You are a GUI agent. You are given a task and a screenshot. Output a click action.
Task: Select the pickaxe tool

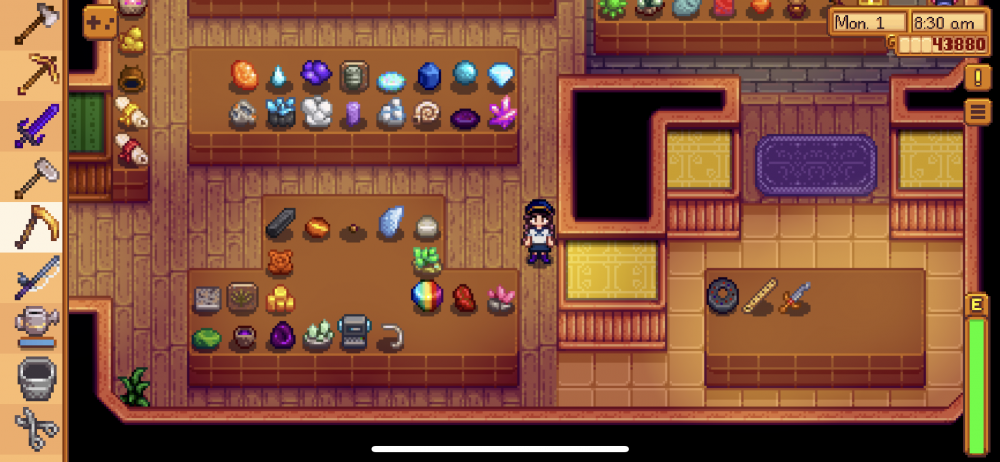[x=36, y=73]
